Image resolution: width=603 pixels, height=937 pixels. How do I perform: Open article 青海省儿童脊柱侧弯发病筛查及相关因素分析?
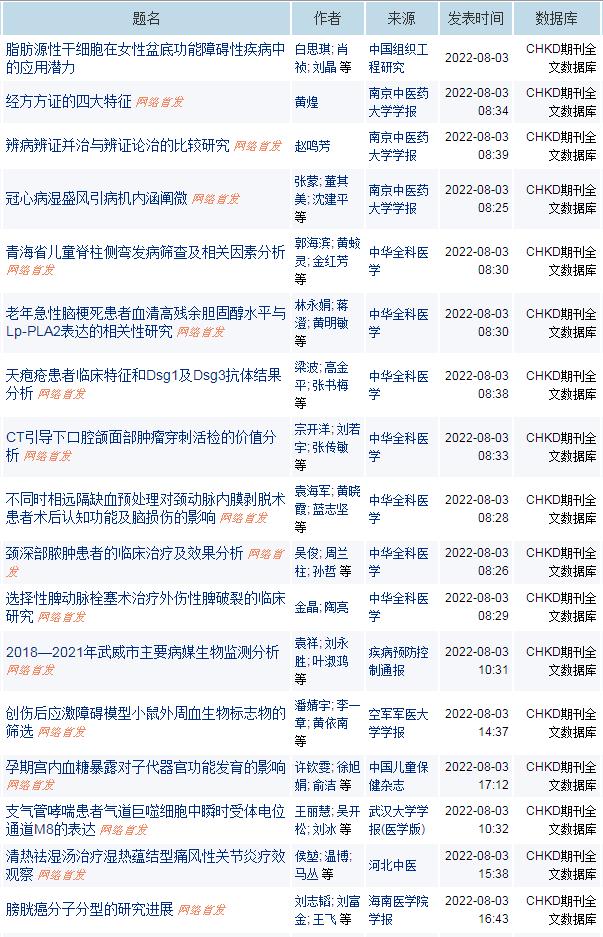(145, 252)
